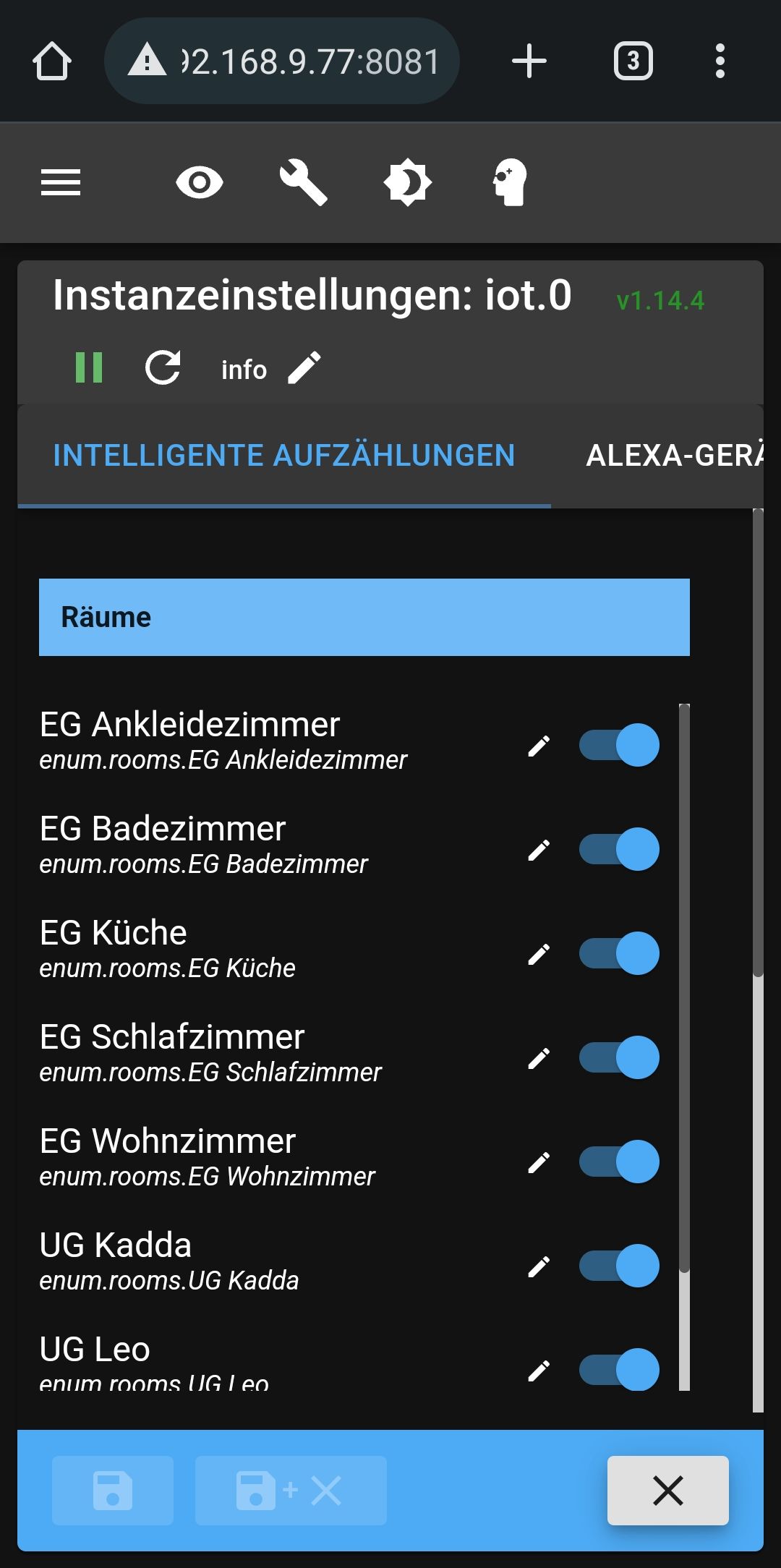
Task: Restart the iot.0 instance
Action: [163, 367]
